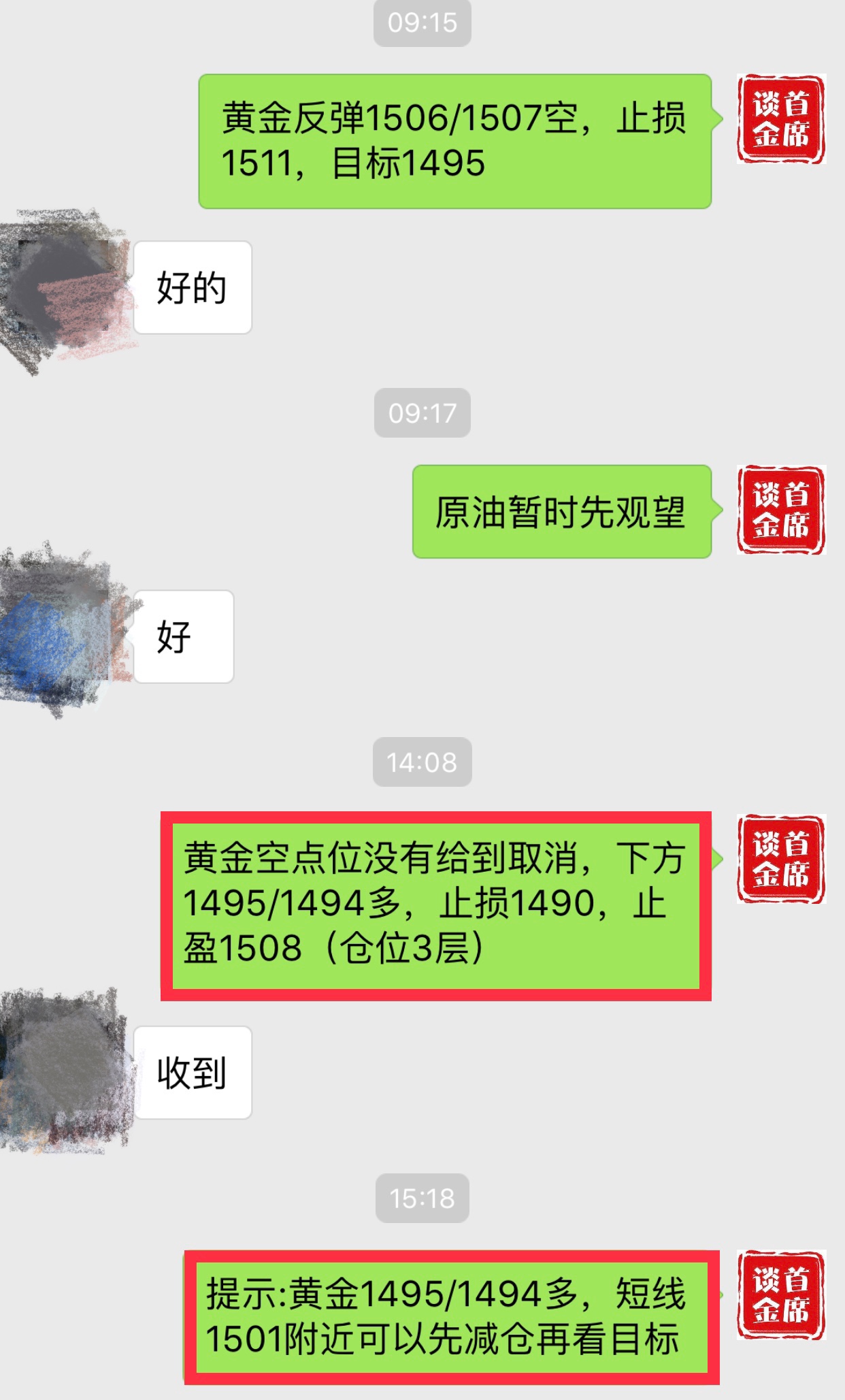This screenshot has height=1400, width=845.
Task: Open profile of member who replied 好的
Action: click(x=65, y=289)
